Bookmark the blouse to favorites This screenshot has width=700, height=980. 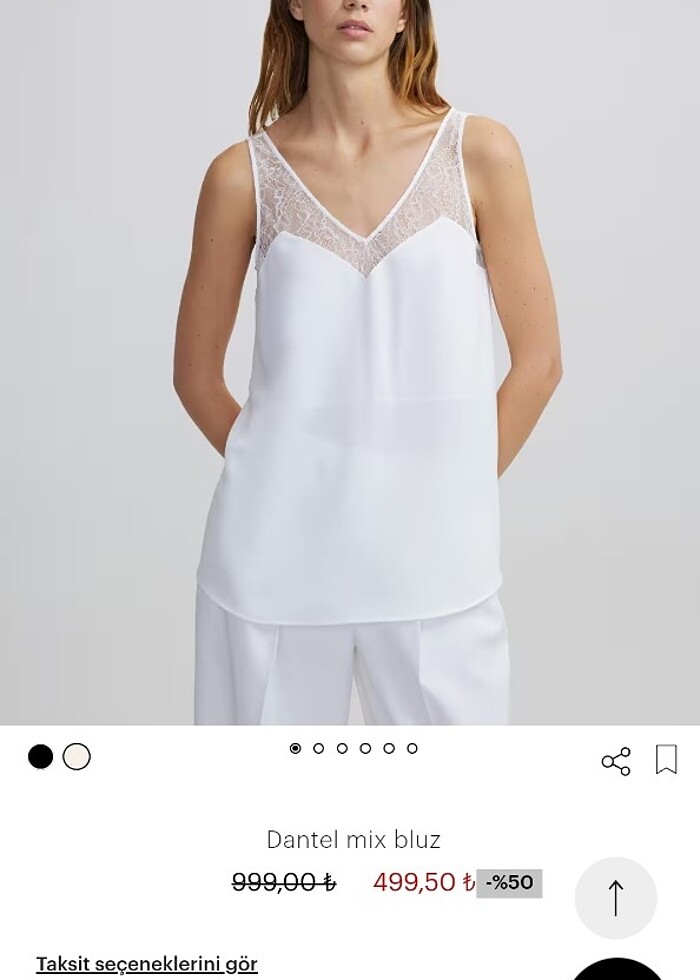666,759
